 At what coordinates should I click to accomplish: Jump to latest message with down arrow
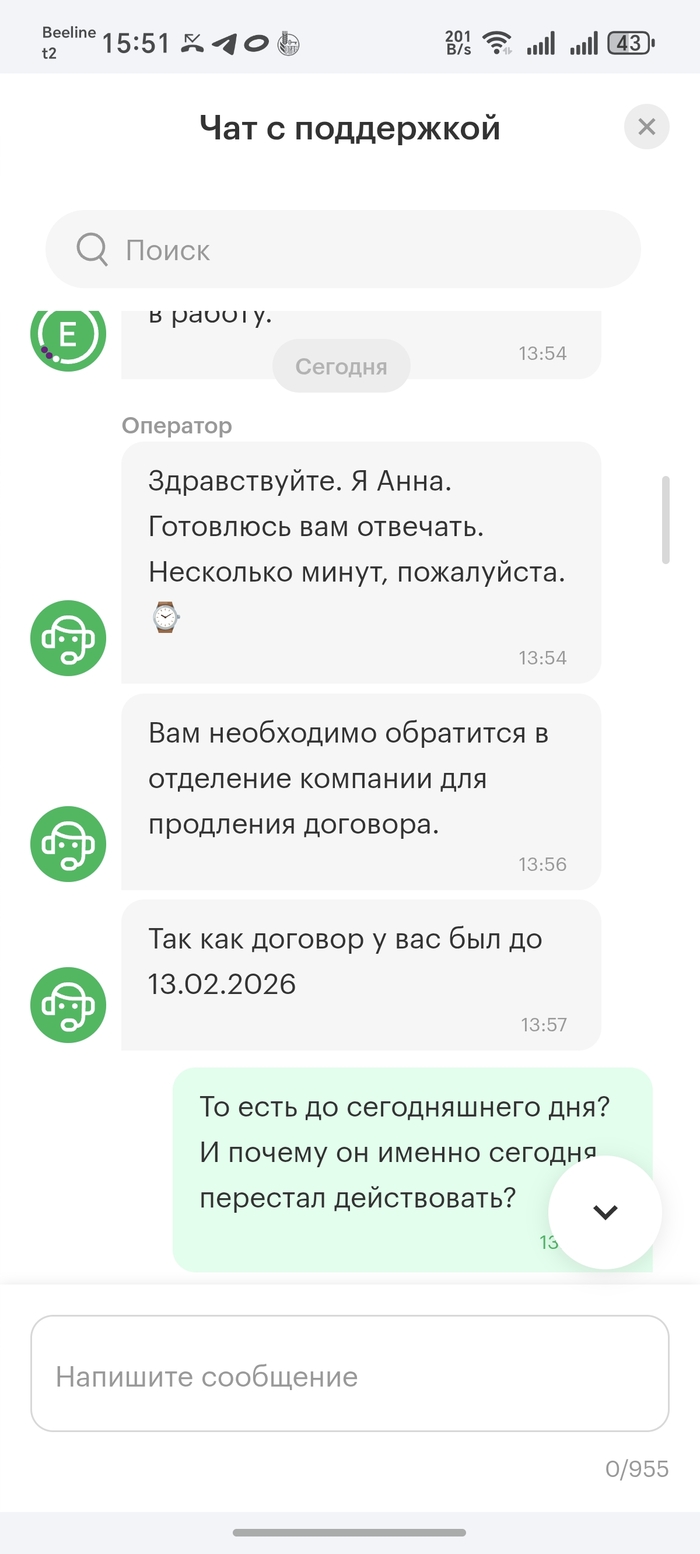click(x=605, y=1212)
